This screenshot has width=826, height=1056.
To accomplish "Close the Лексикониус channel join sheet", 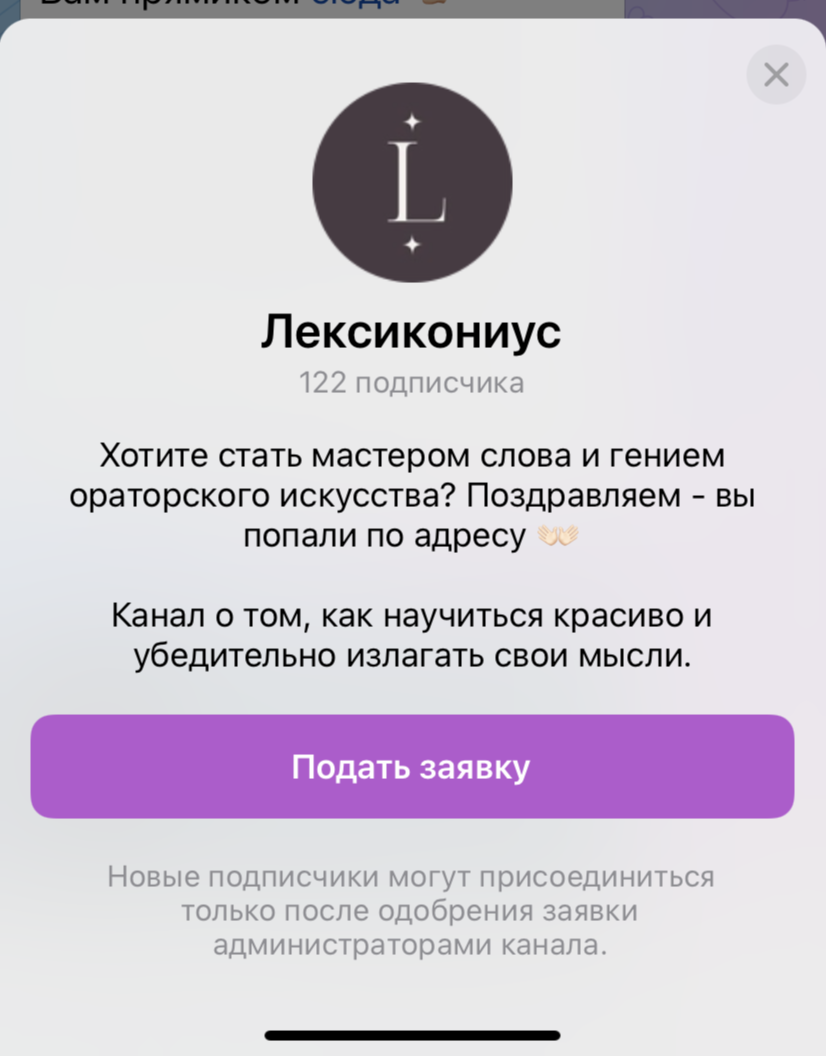I will pos(776,74).
